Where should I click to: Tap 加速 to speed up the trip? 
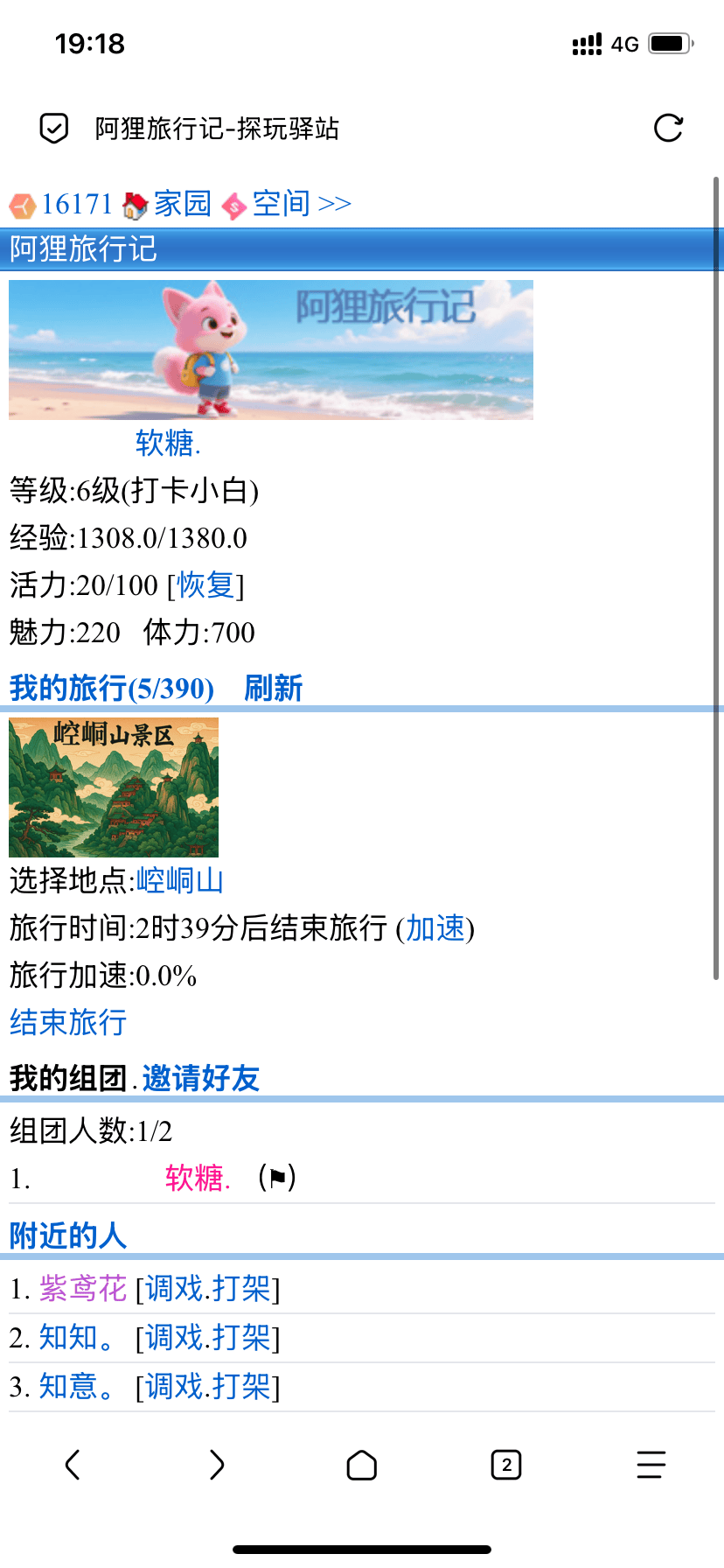click(x=435, y=928)
